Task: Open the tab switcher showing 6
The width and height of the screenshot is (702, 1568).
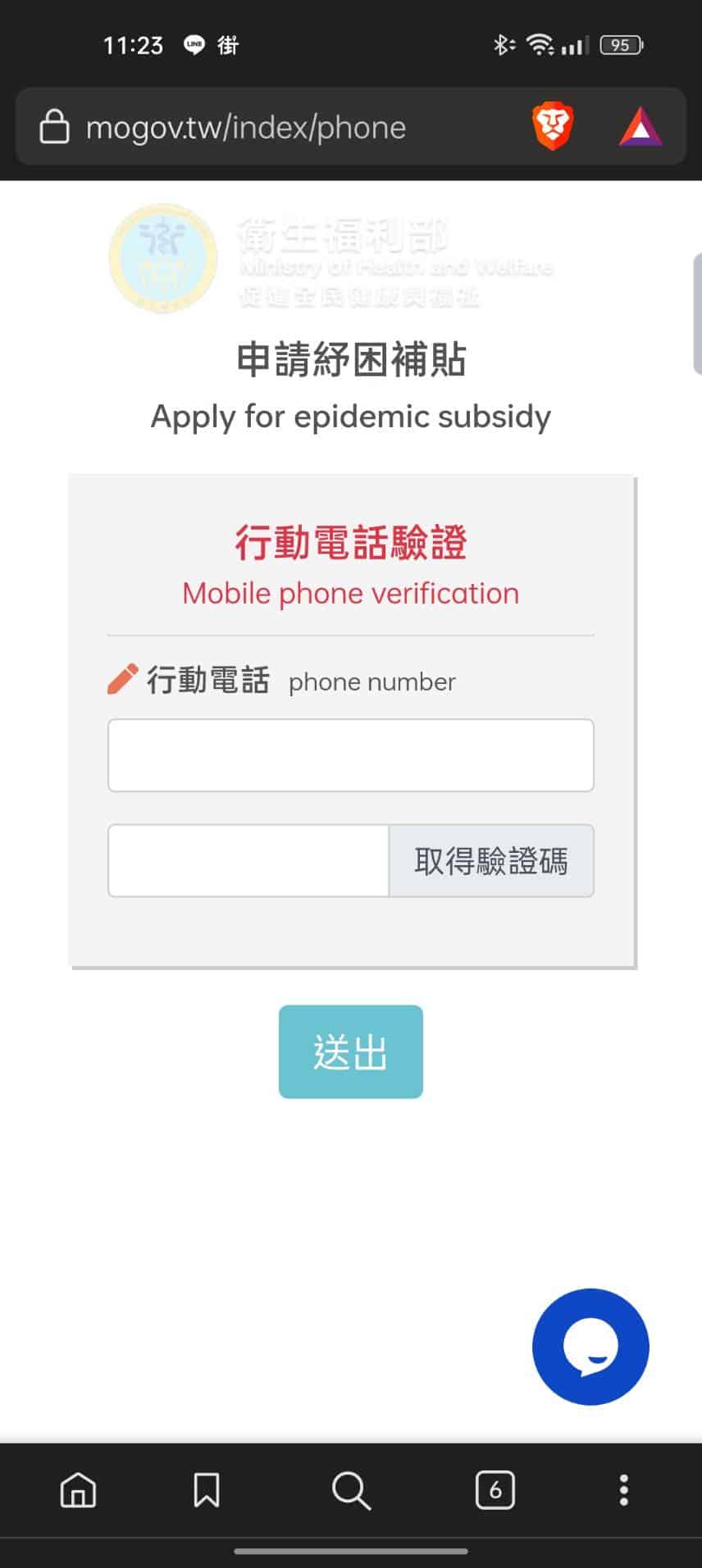Action: (495, 1489)
